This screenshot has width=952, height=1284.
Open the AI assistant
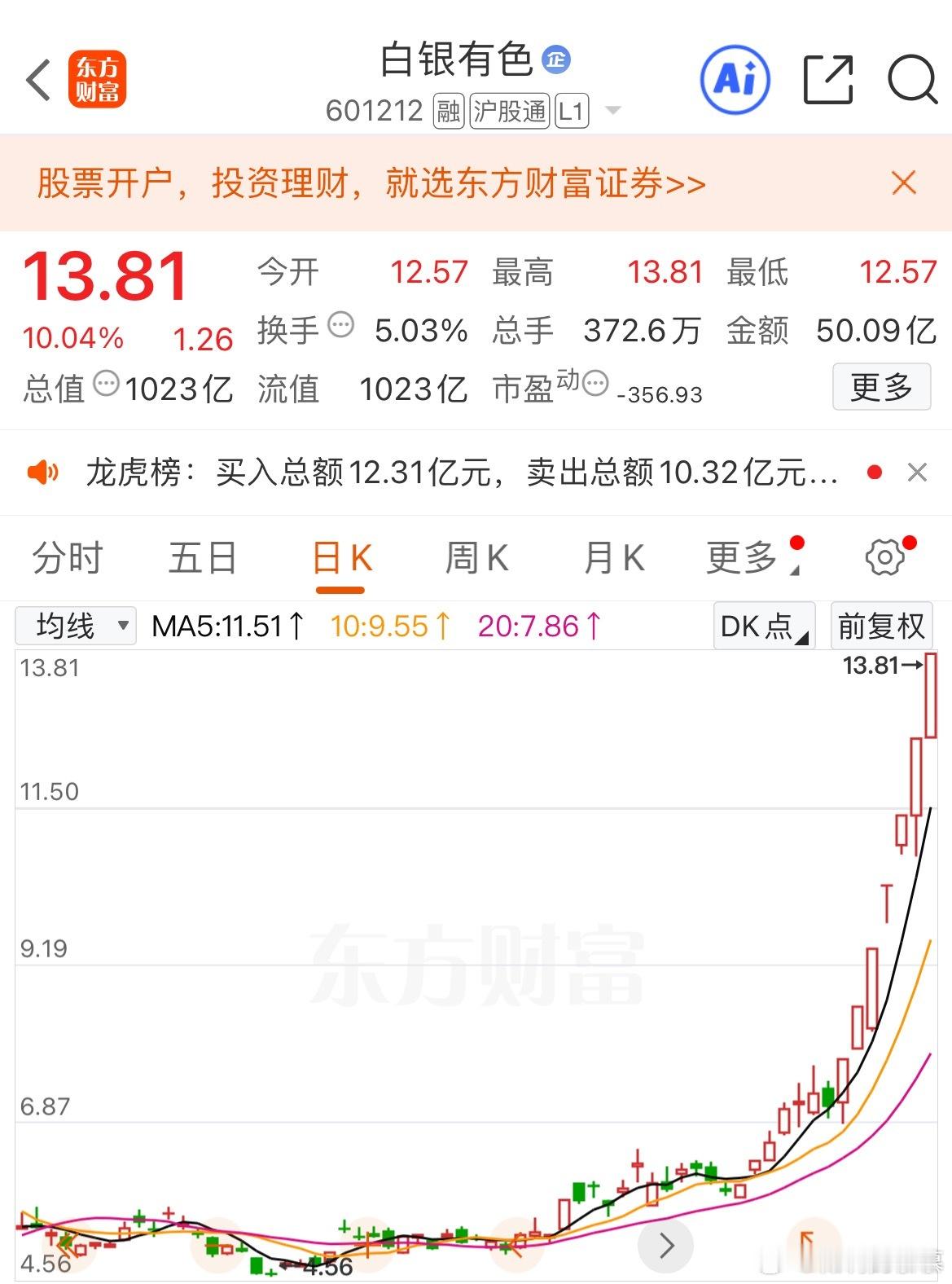(734, 80)
